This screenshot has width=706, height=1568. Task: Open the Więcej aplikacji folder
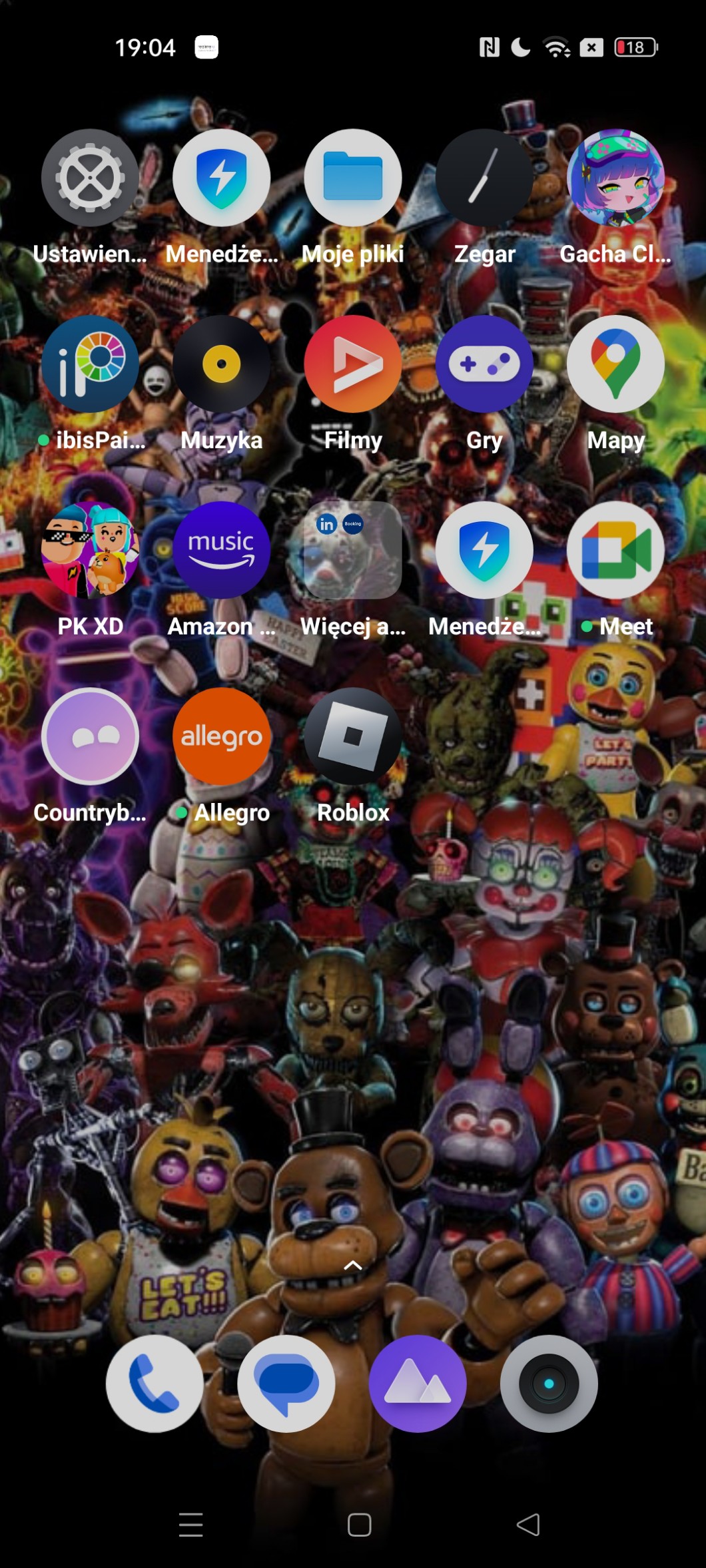(352, 550)
